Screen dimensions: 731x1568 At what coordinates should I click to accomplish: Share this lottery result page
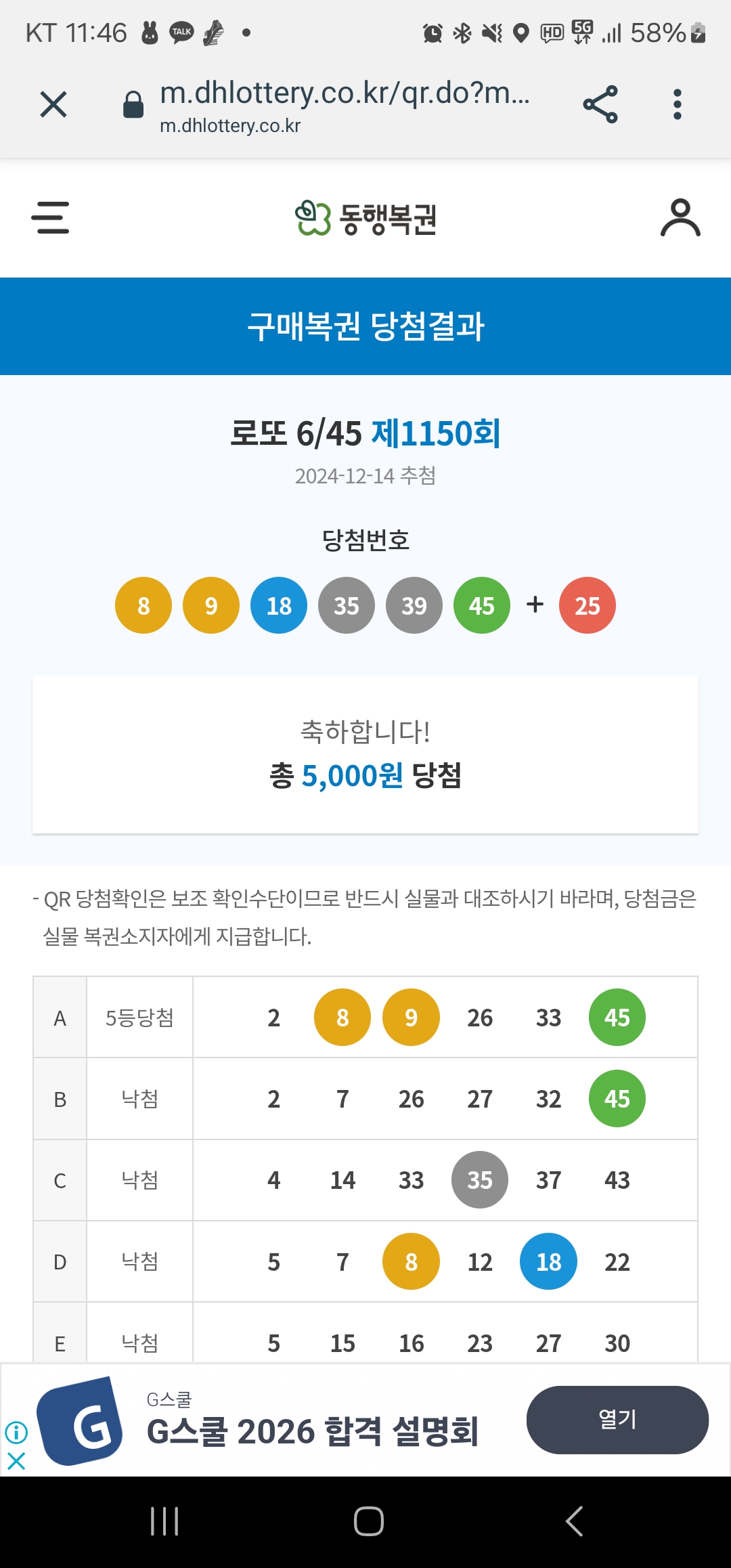click(x=600, y=104)
